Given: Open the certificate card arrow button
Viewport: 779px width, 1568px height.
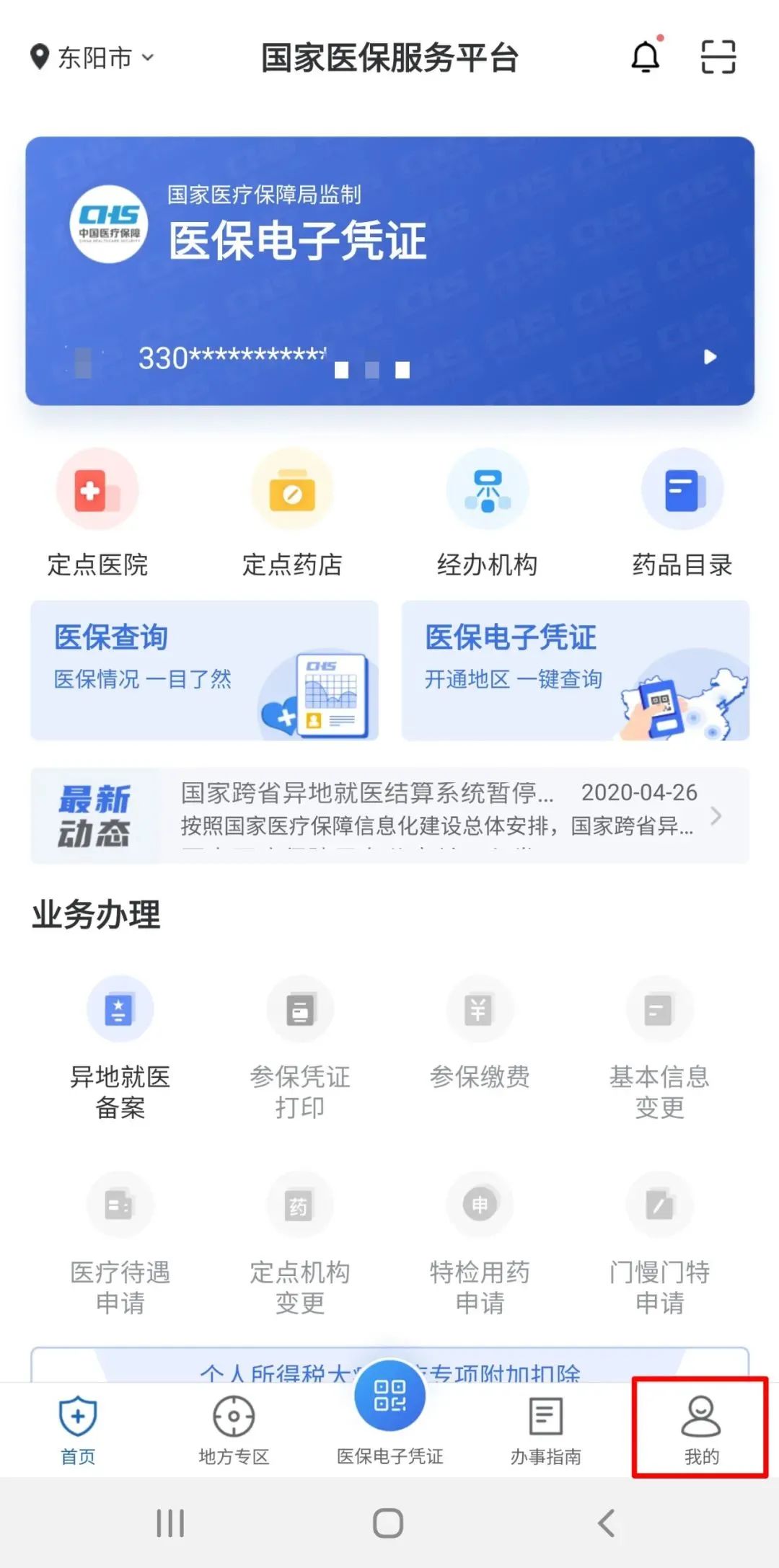Looking at the screenshot, I should (710, 357).
